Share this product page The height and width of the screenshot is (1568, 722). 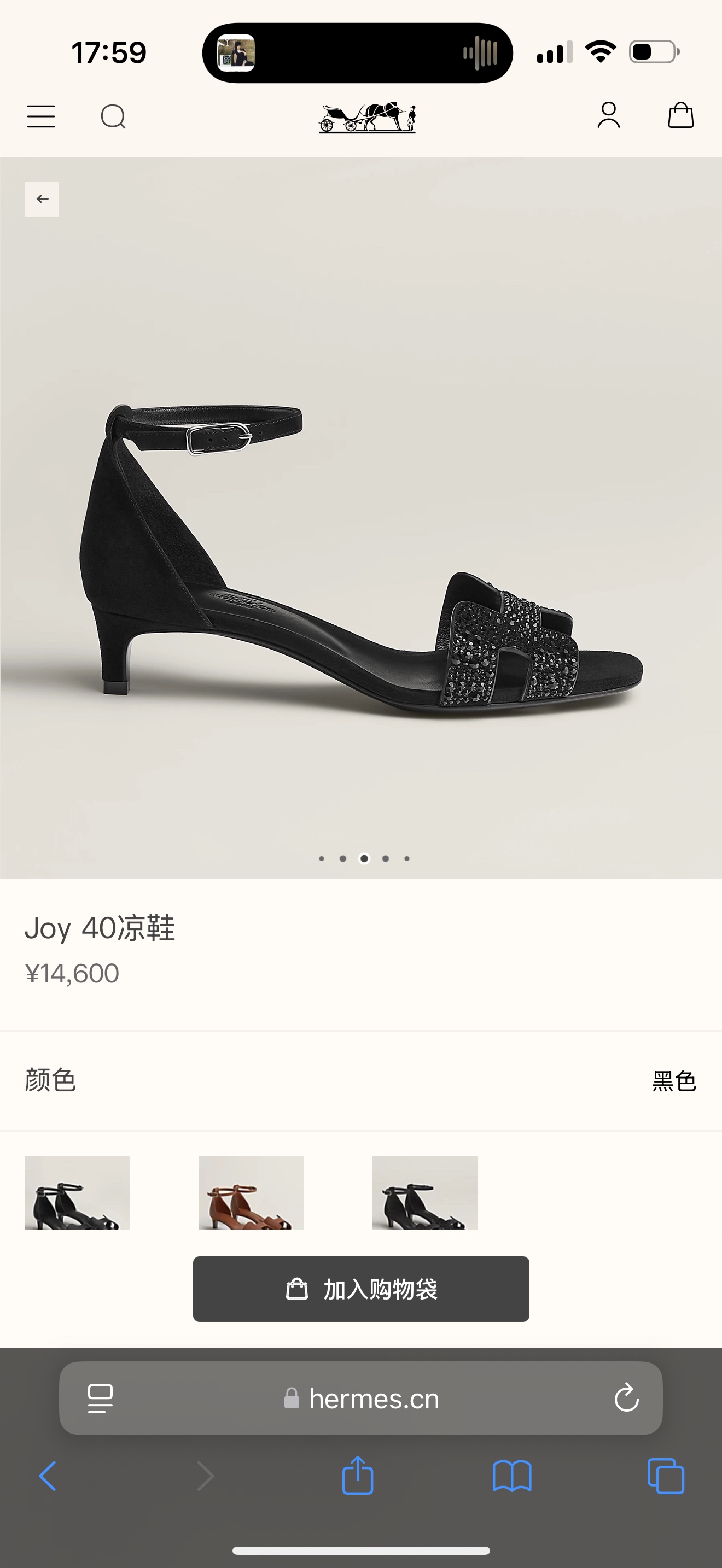[357, 1476]
